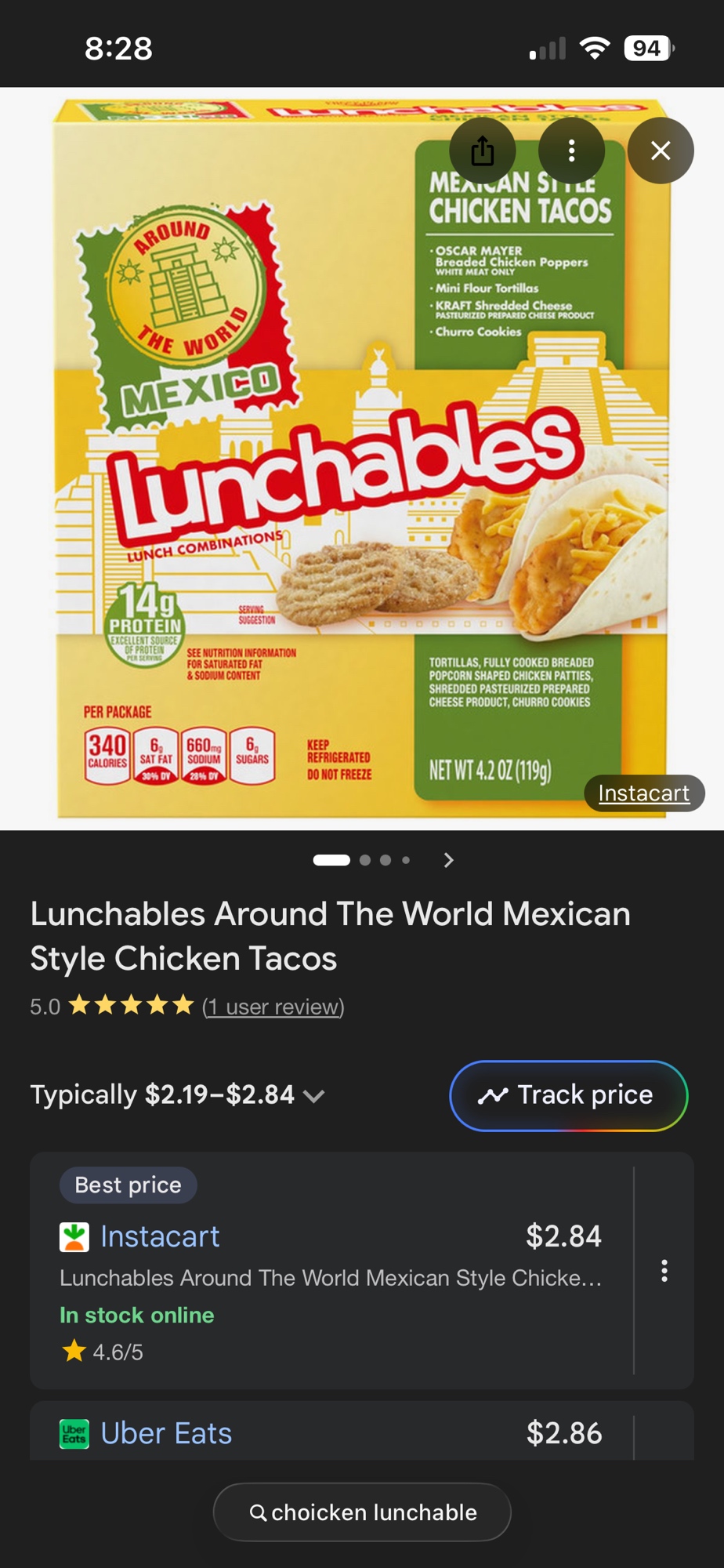Viewport: 724px width, 1568px height.
Task: Tap the Track price button
Action: click(x=568, y=1095)
